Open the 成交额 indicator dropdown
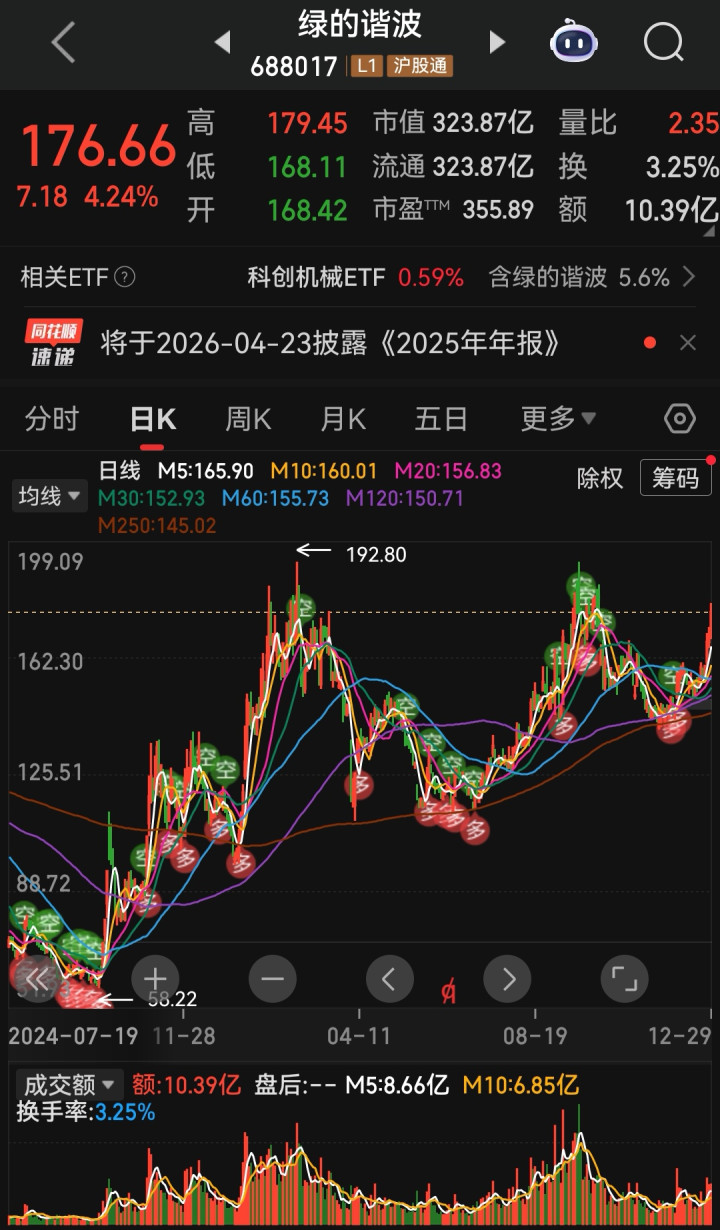This screenshot has width=720, height=1230. point(70,1084)
